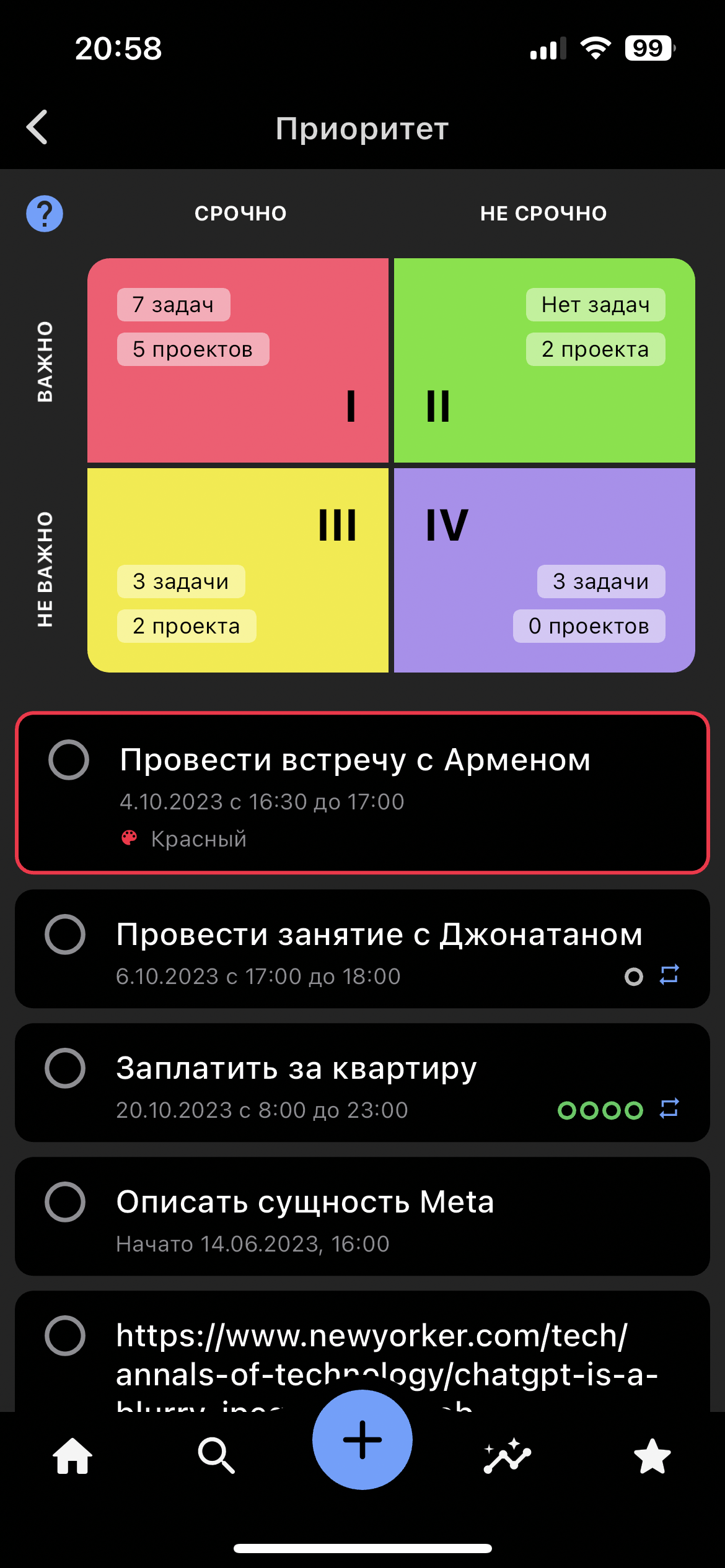Mark Описать сущность Meta as complete
Viewport: 725px width, 1568px height.
point(65,1202)
